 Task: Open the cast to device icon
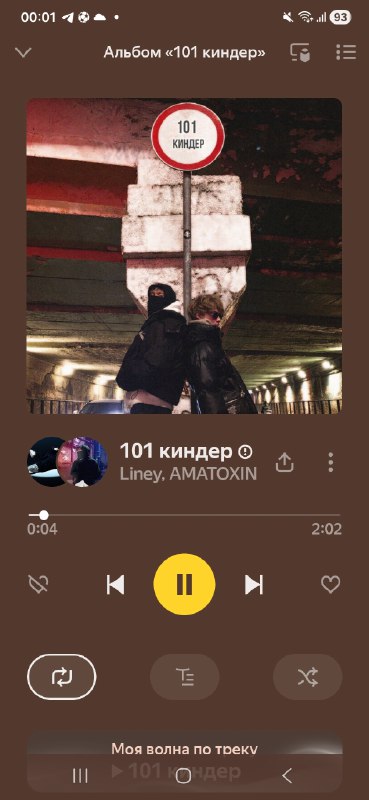pyautogui.click(x=300, y=53)
